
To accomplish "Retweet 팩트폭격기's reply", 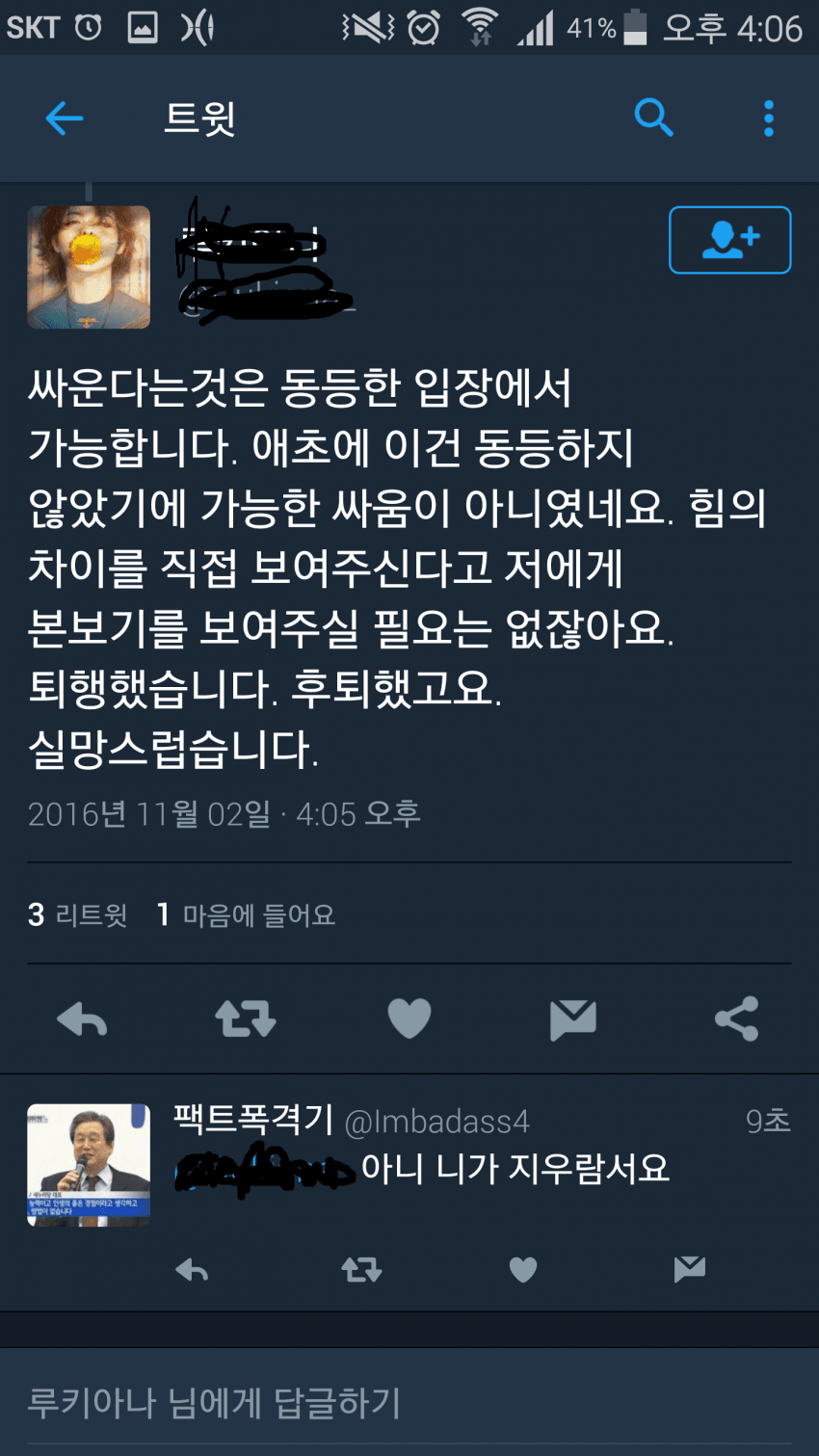I will coord(361,1271).
